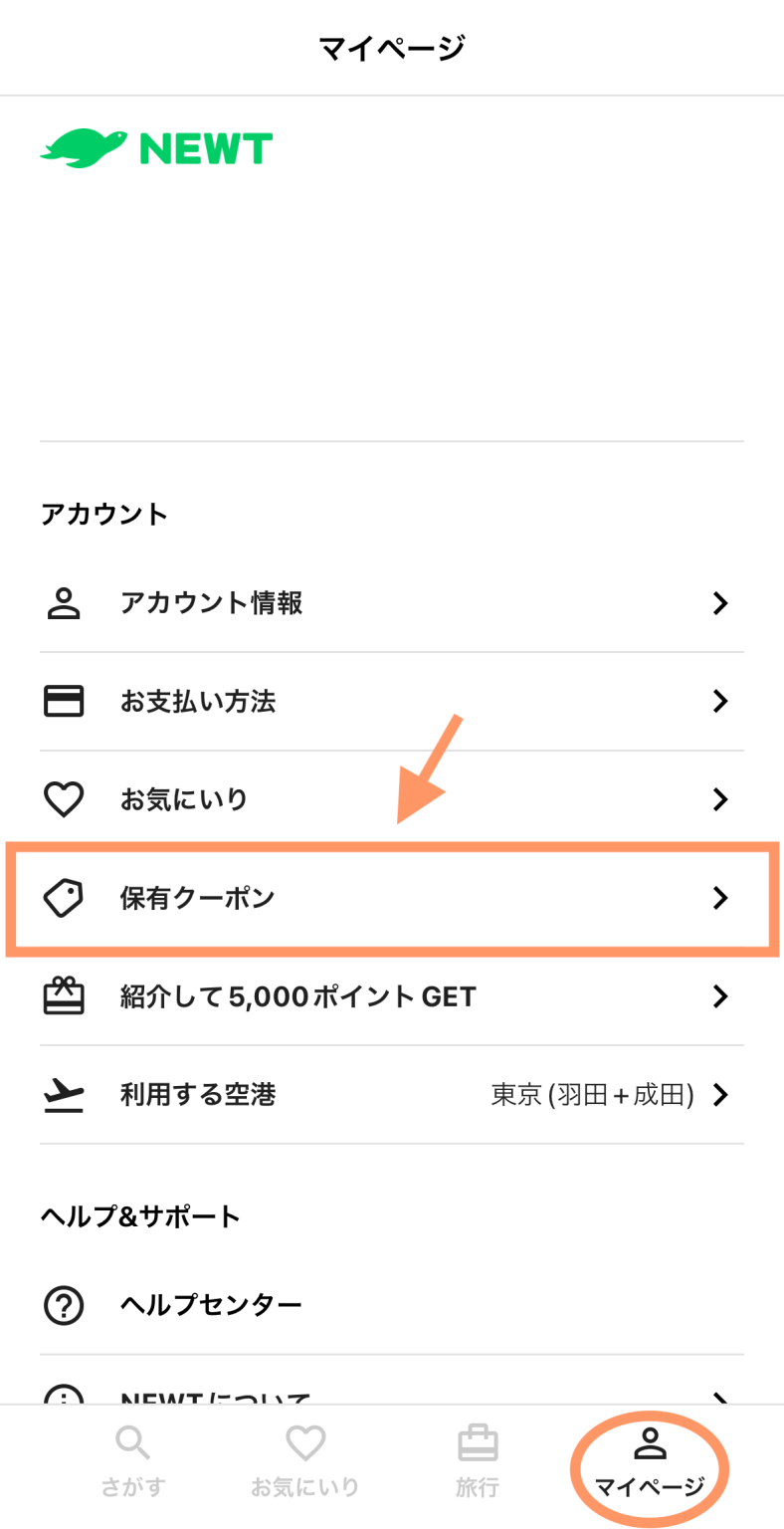
Task: Tap the airplane departure icon
Action: click(64, 1094)
